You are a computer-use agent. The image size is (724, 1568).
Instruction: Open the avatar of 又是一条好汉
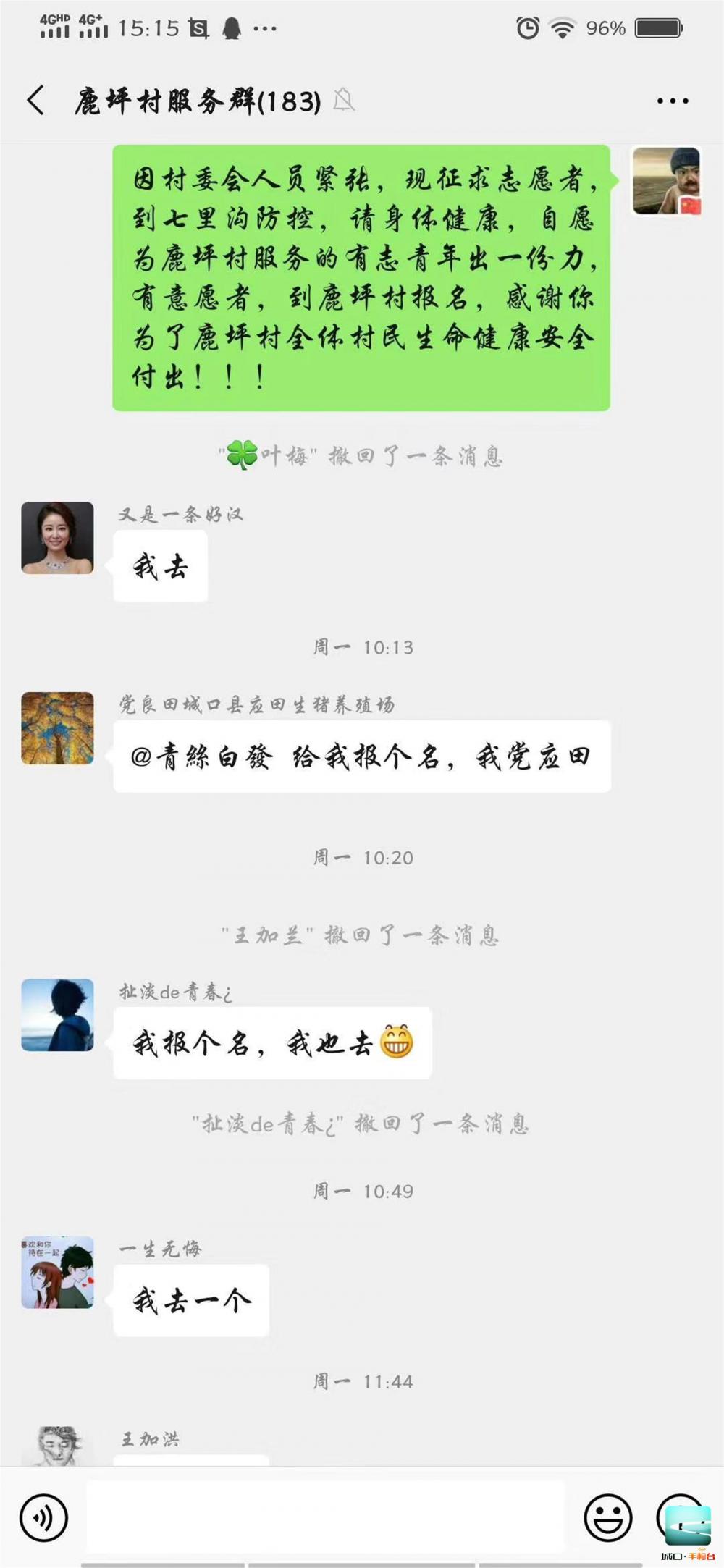point(57,538)
